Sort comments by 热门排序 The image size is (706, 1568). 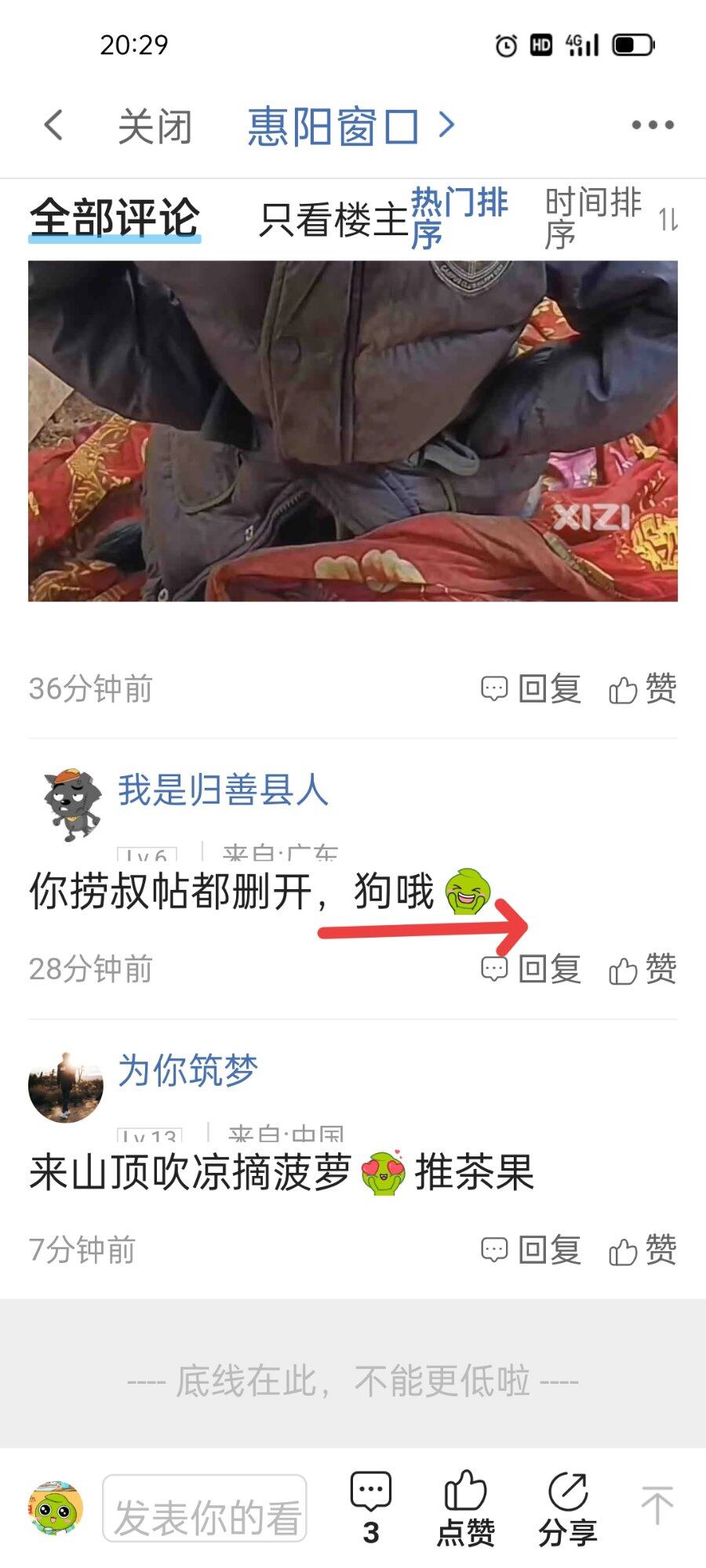(x=460, y=218)
